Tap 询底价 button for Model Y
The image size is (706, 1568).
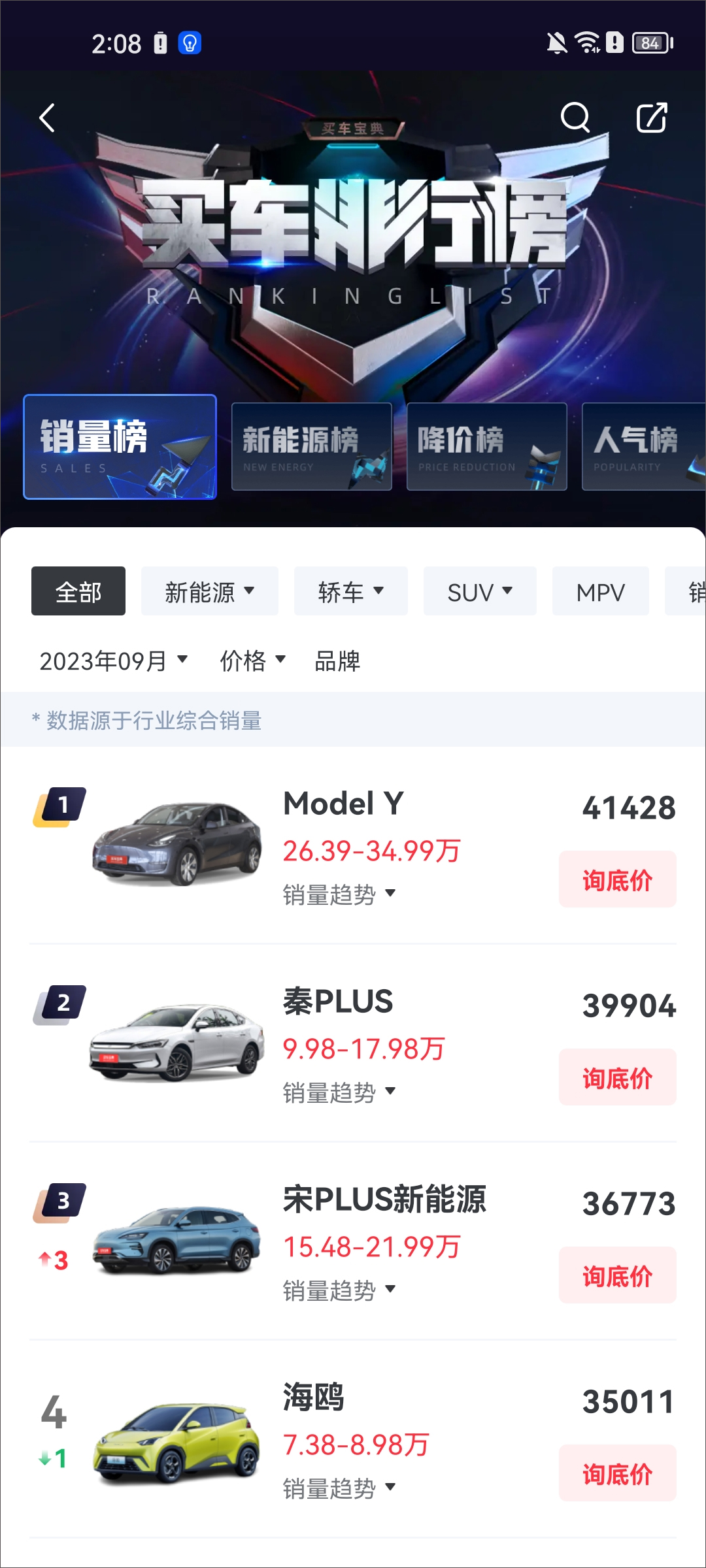617,879
